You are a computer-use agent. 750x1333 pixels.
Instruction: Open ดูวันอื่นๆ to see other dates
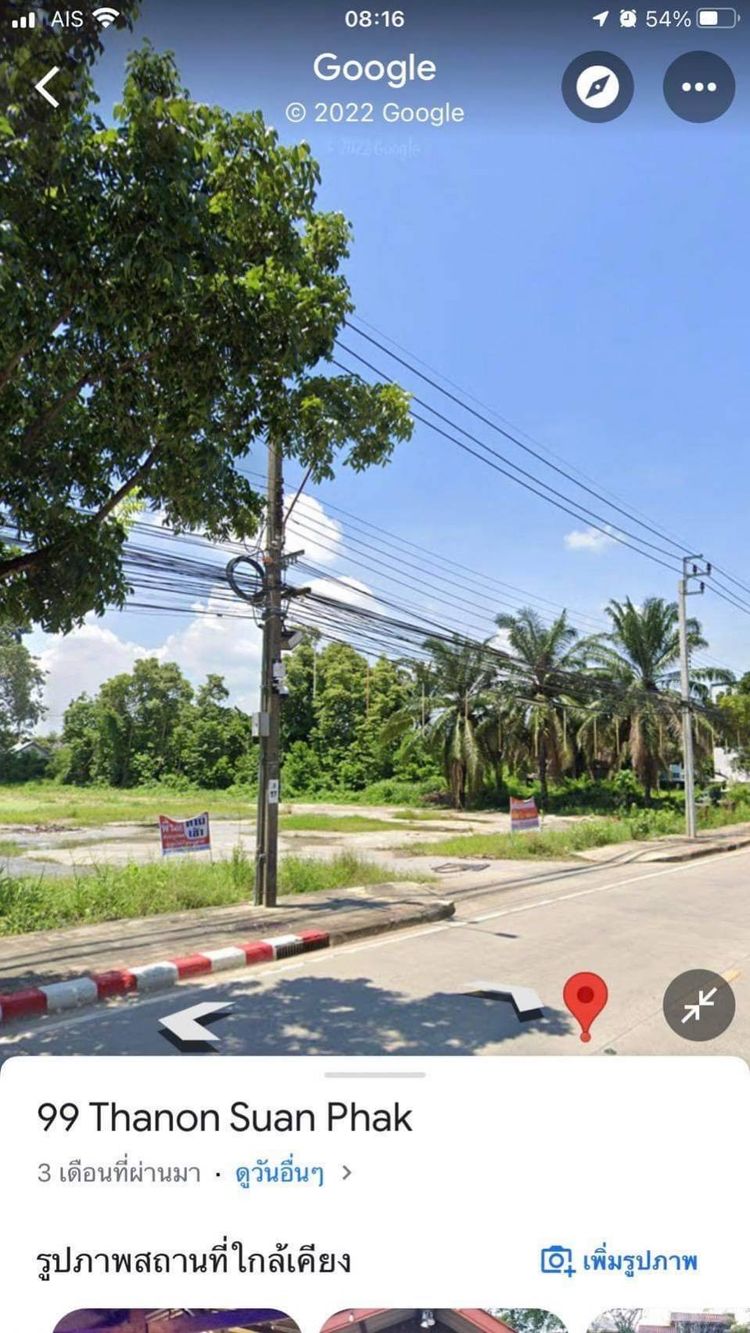[x=292, y=1172]
